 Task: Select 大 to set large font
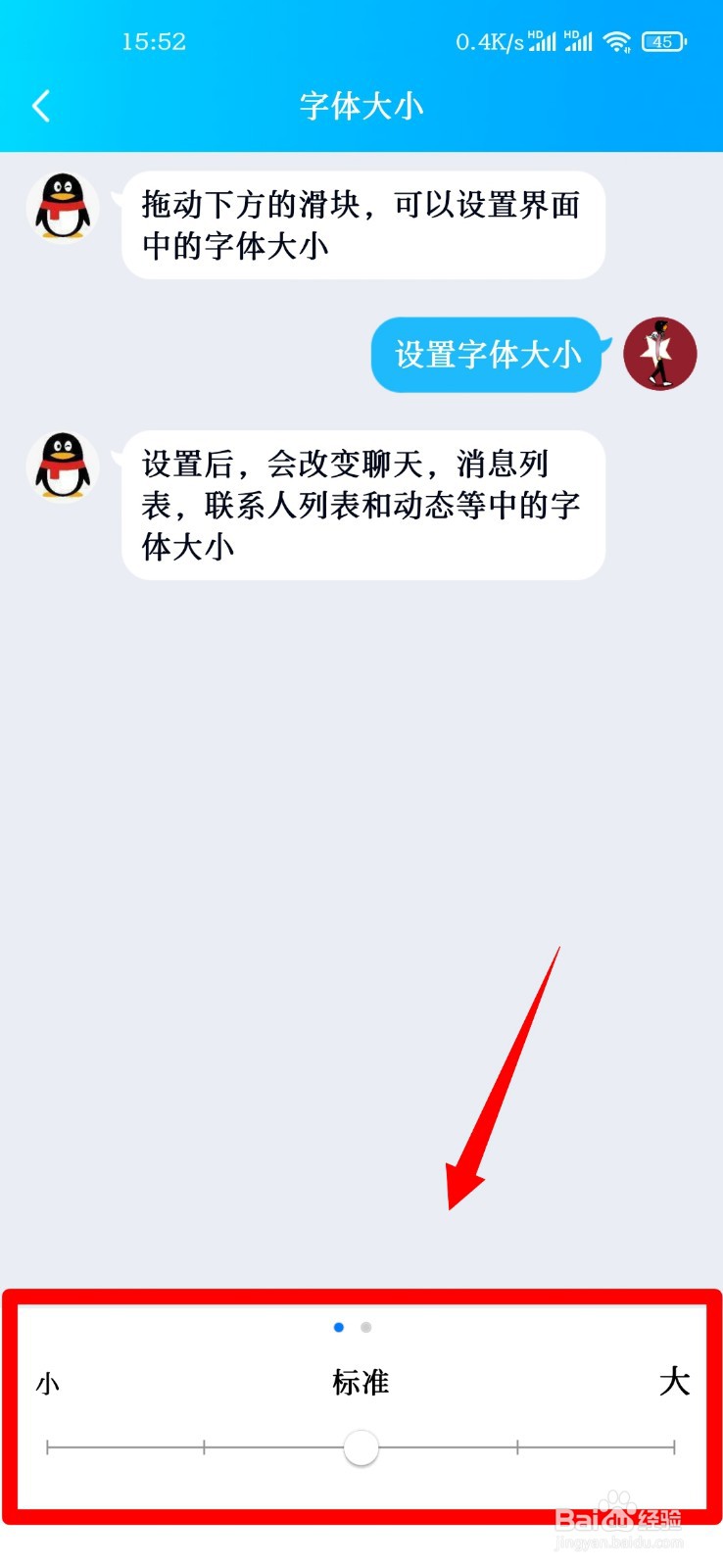[674, 1384]
